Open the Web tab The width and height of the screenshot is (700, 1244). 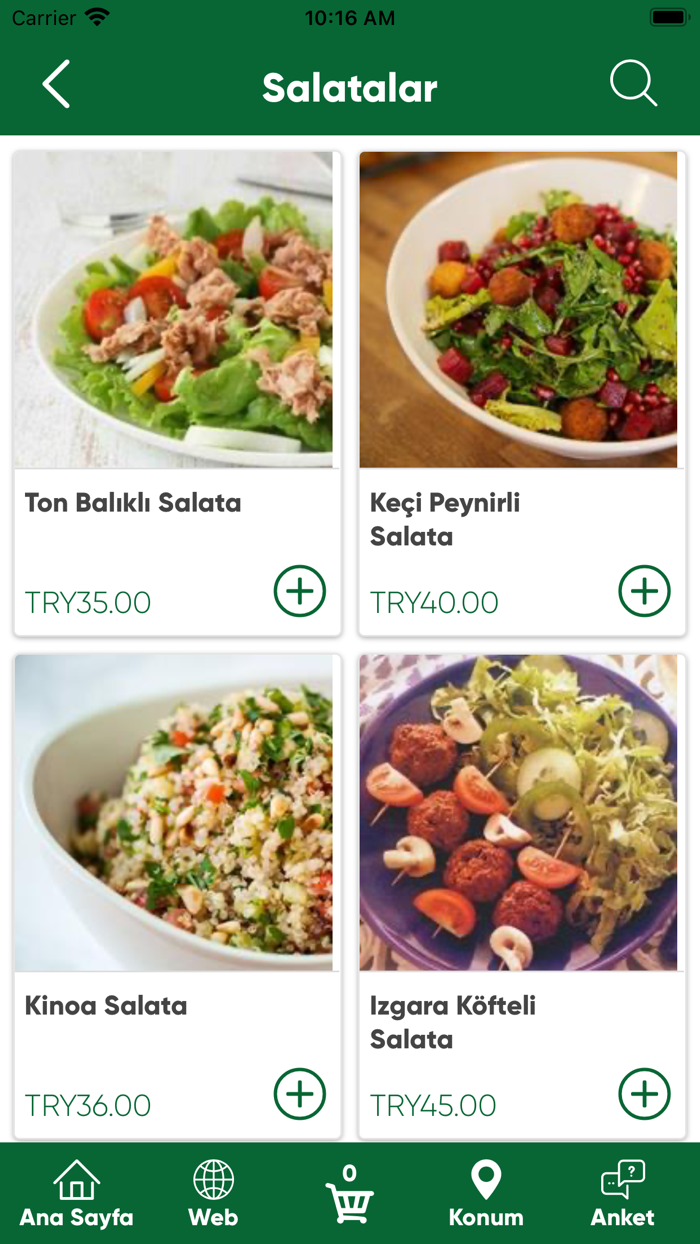pyautogui.click(x=213, y=1194)
